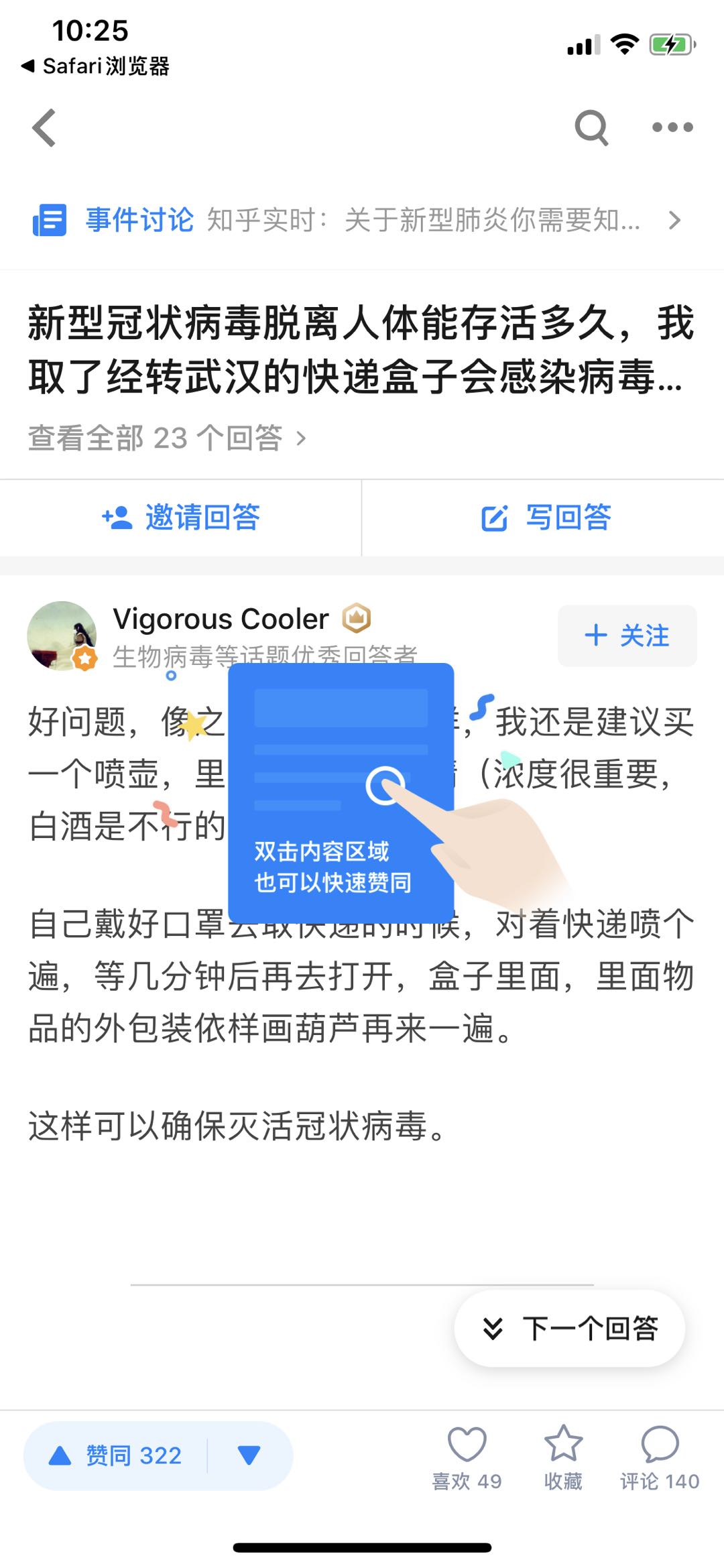Save the answer with 收藏 star
Screen dimensions: 724x1568
[563, 1455]
